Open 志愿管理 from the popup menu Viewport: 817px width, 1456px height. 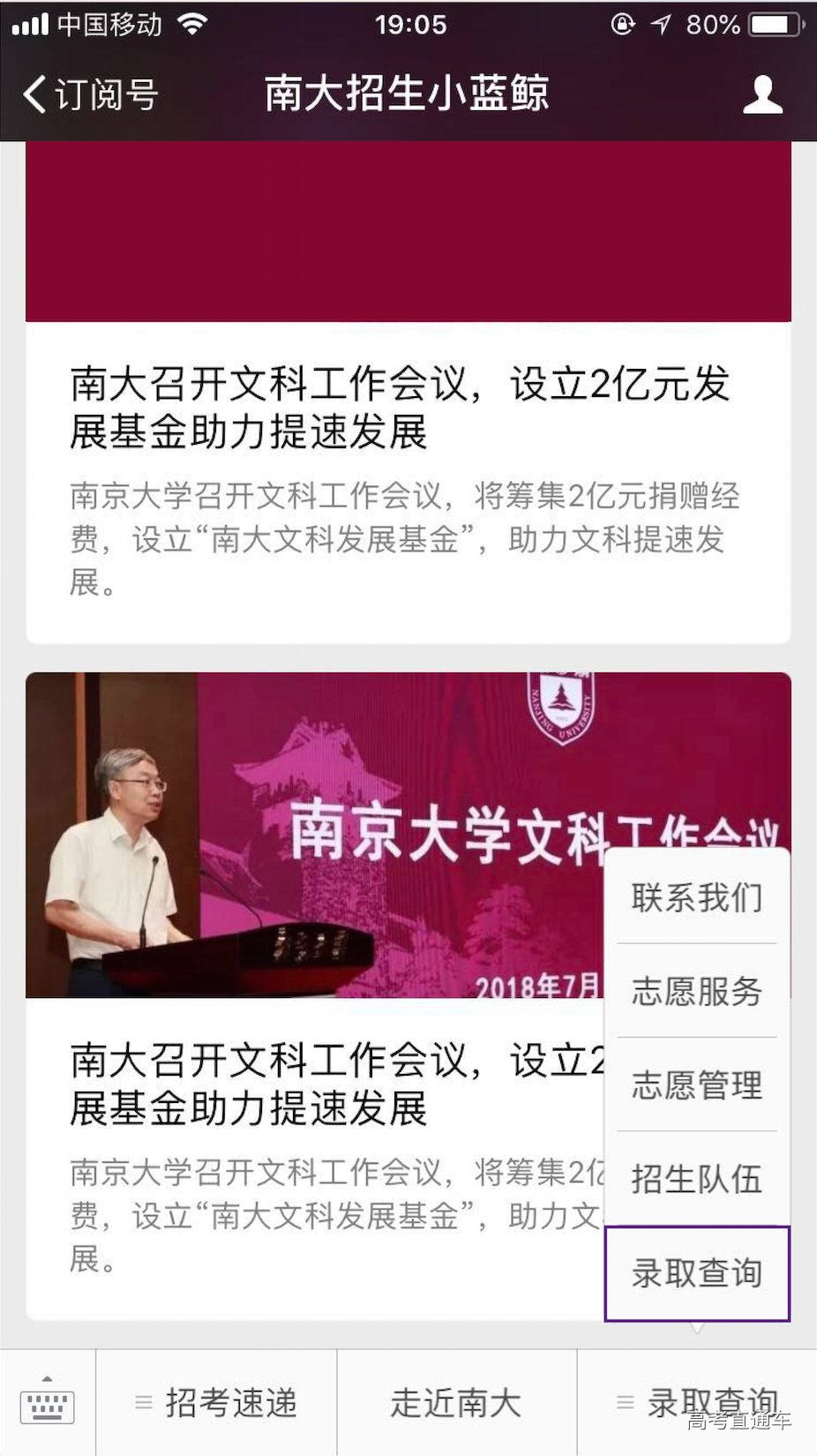pyautogui.click(x=696, y=1084)
